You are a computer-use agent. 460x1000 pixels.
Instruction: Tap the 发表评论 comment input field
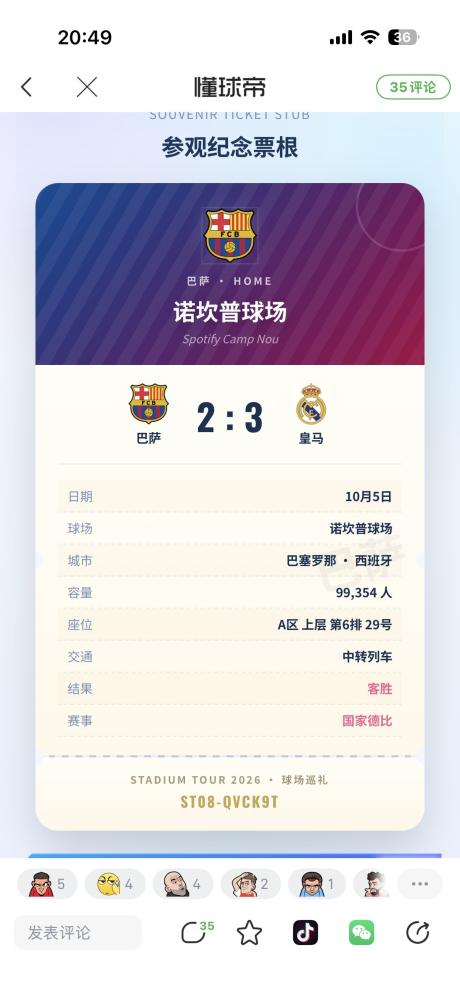pyautogui.click(x=78, y=932)
